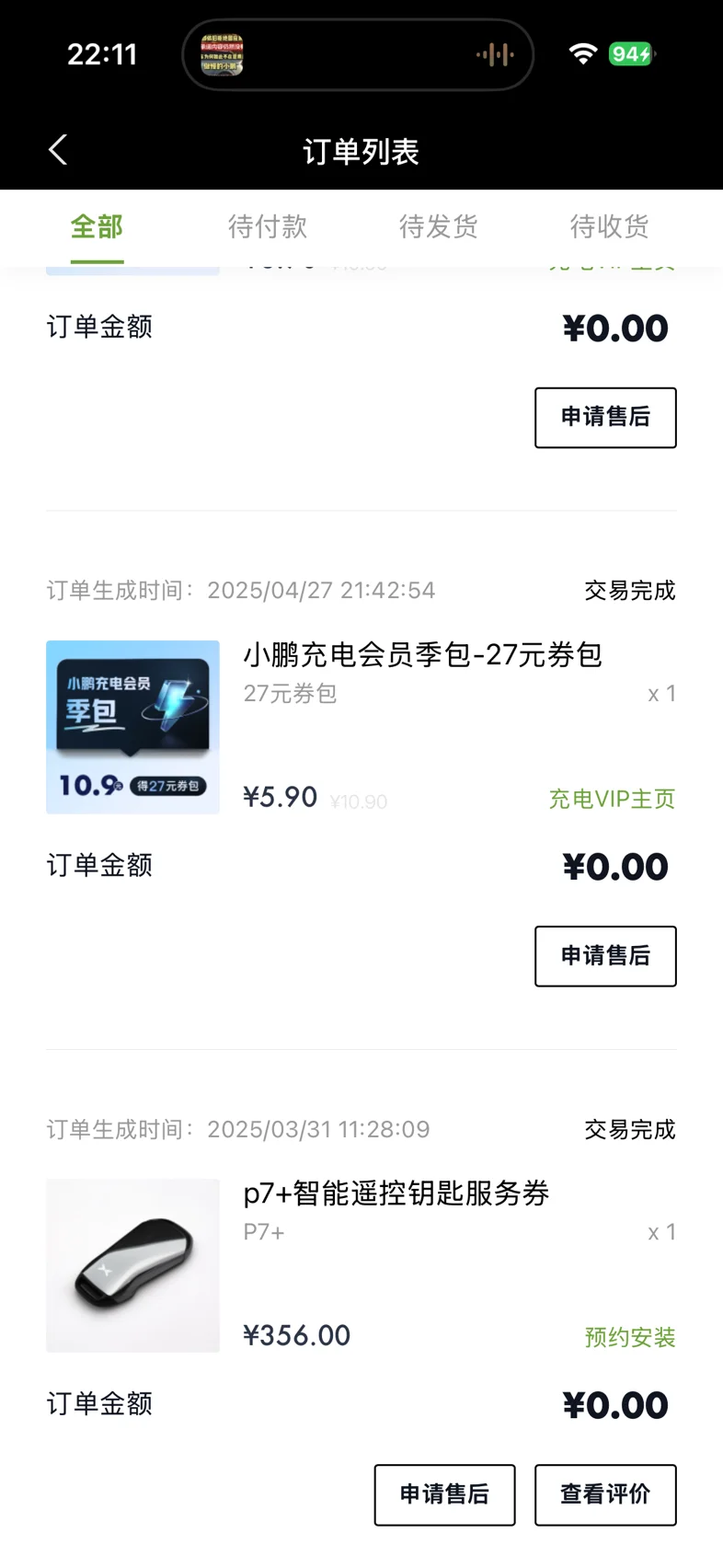This screenshot has height=1568, width=723.
Task: Switch to the 全部 tab
Action: click(97, 227)
